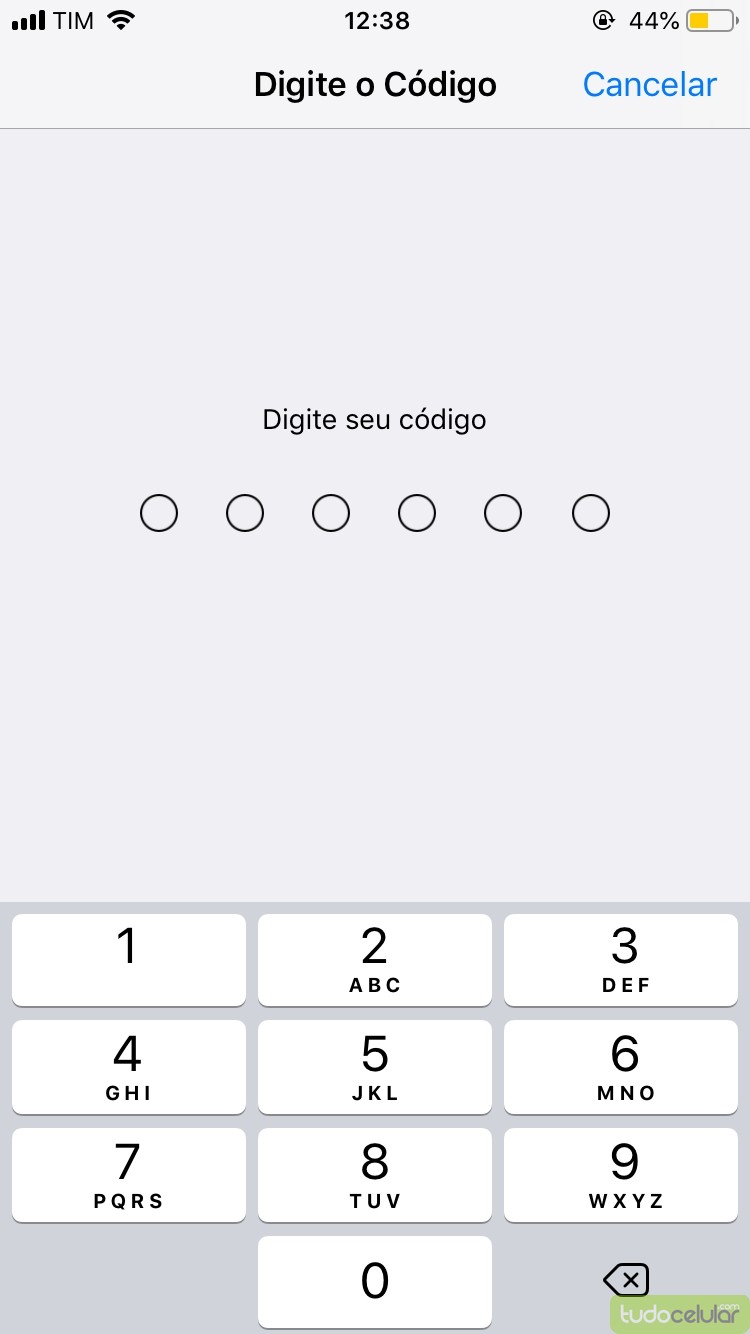Tap the 5 JKL key

[x=374, y=1066]
